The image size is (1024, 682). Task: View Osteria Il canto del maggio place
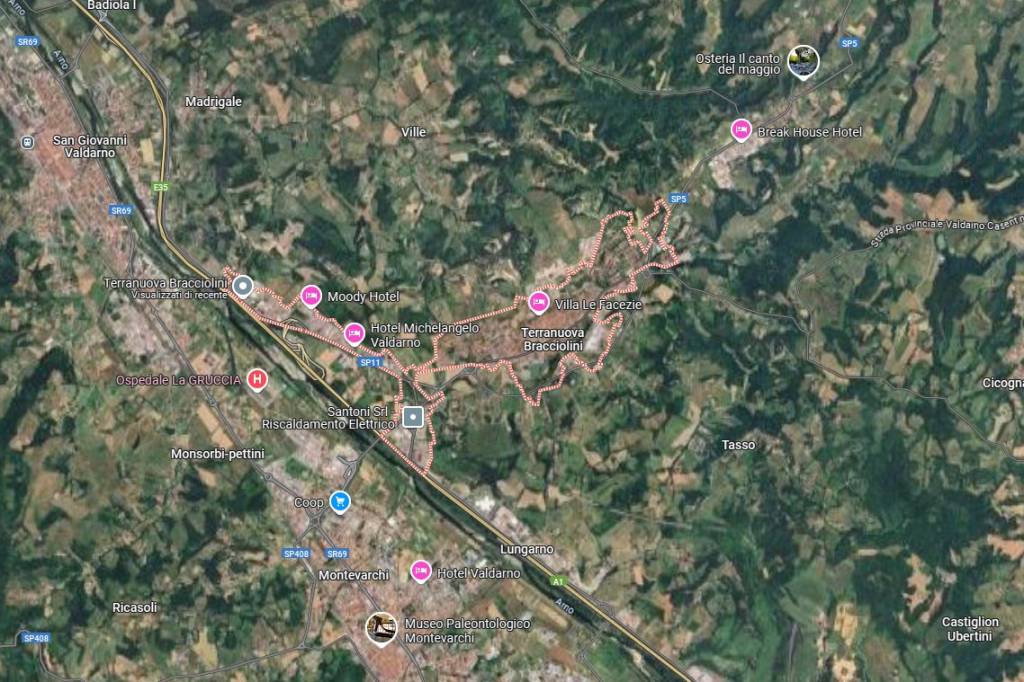pyautogui.click(x=802, y=61)
